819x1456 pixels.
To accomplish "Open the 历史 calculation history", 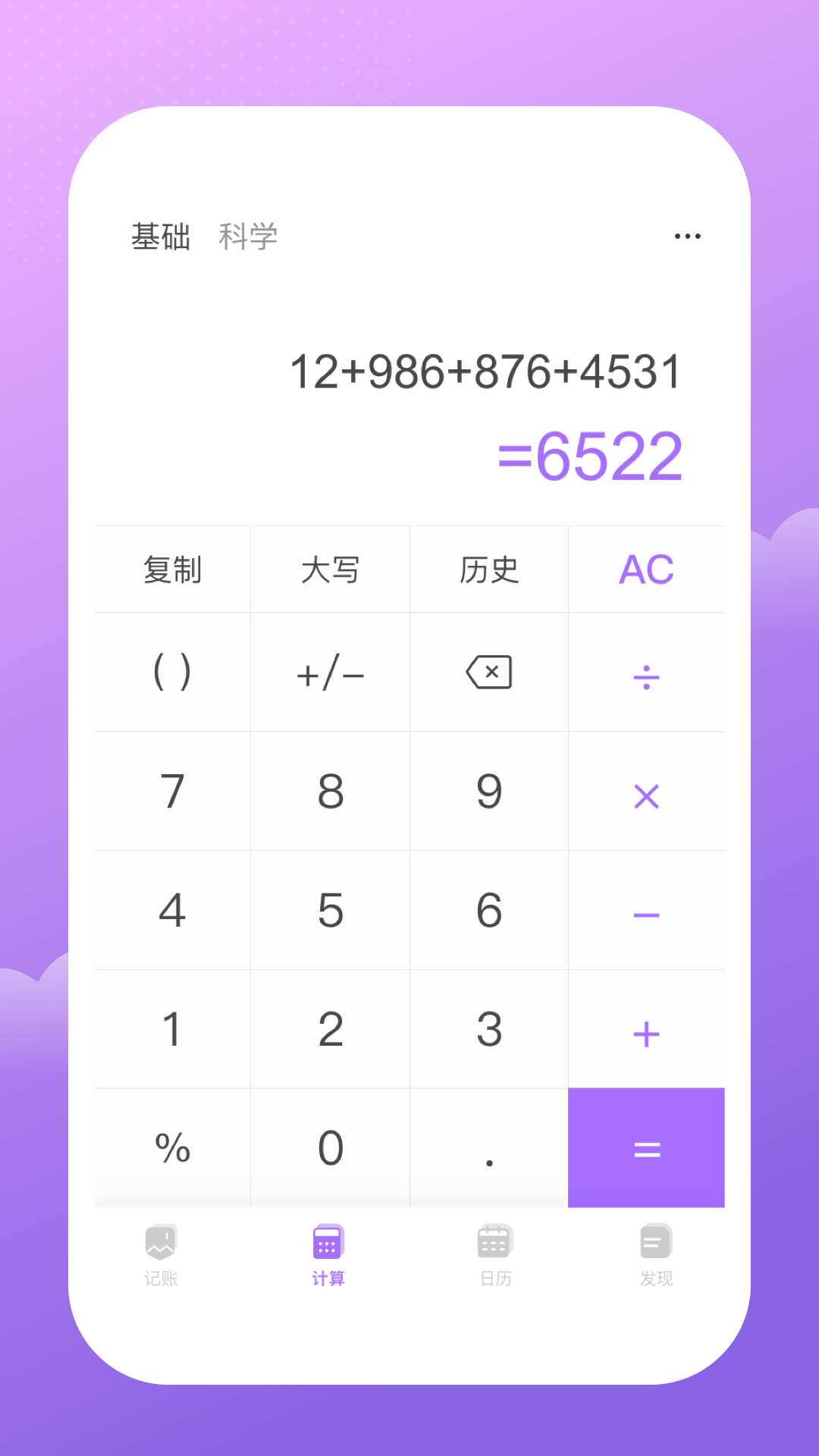I will click(488, 570).
